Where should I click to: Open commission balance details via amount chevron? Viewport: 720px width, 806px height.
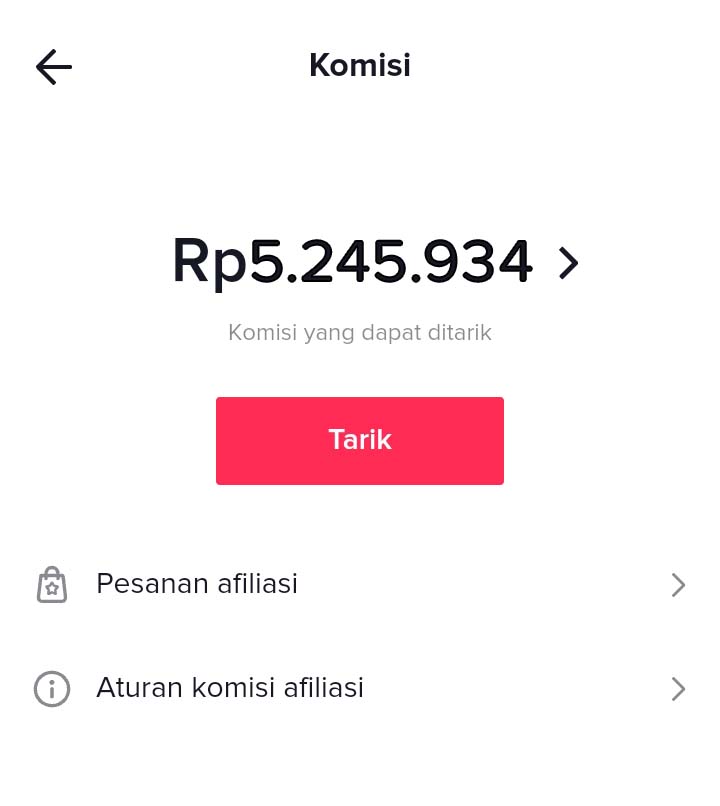coord(568,263)
